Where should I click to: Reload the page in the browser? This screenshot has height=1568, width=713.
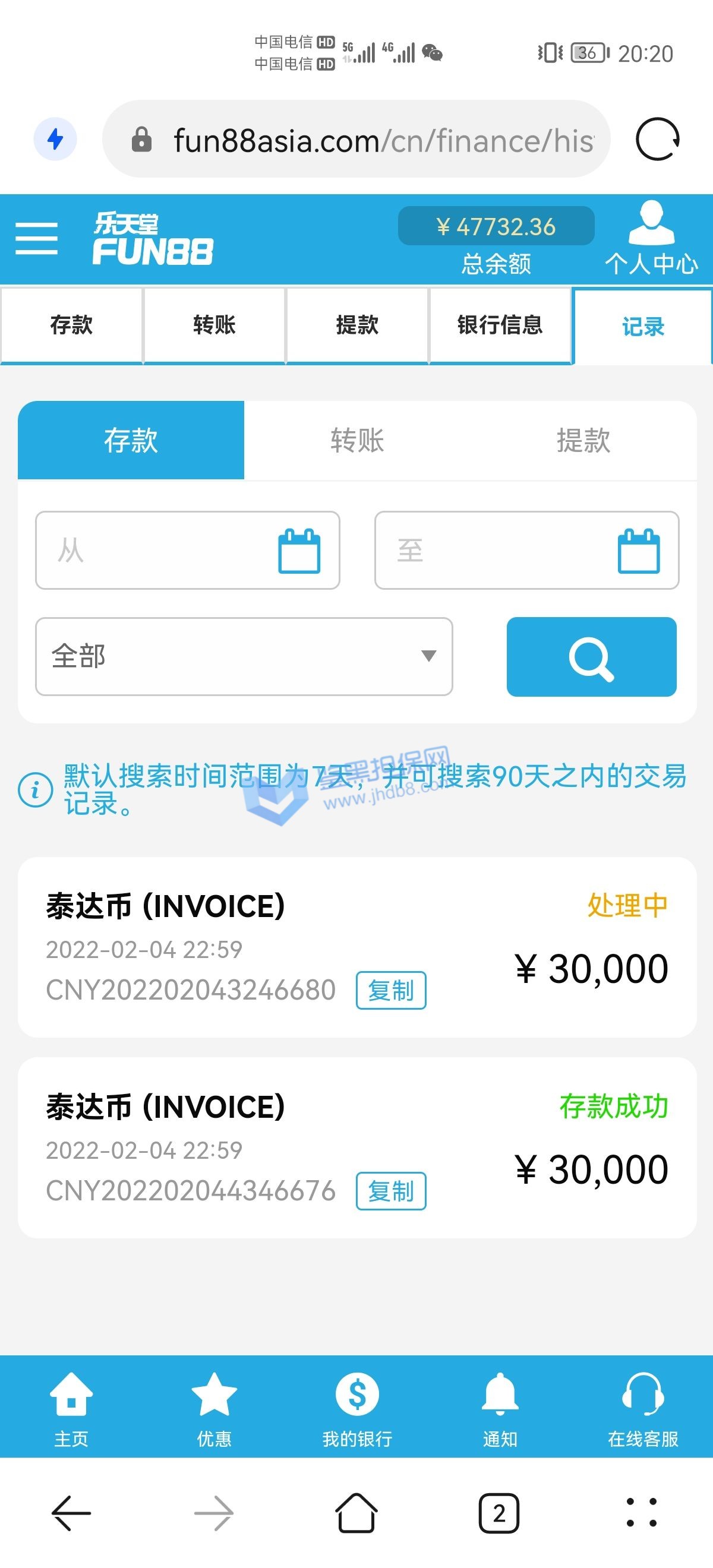click(x=657, y=140)
